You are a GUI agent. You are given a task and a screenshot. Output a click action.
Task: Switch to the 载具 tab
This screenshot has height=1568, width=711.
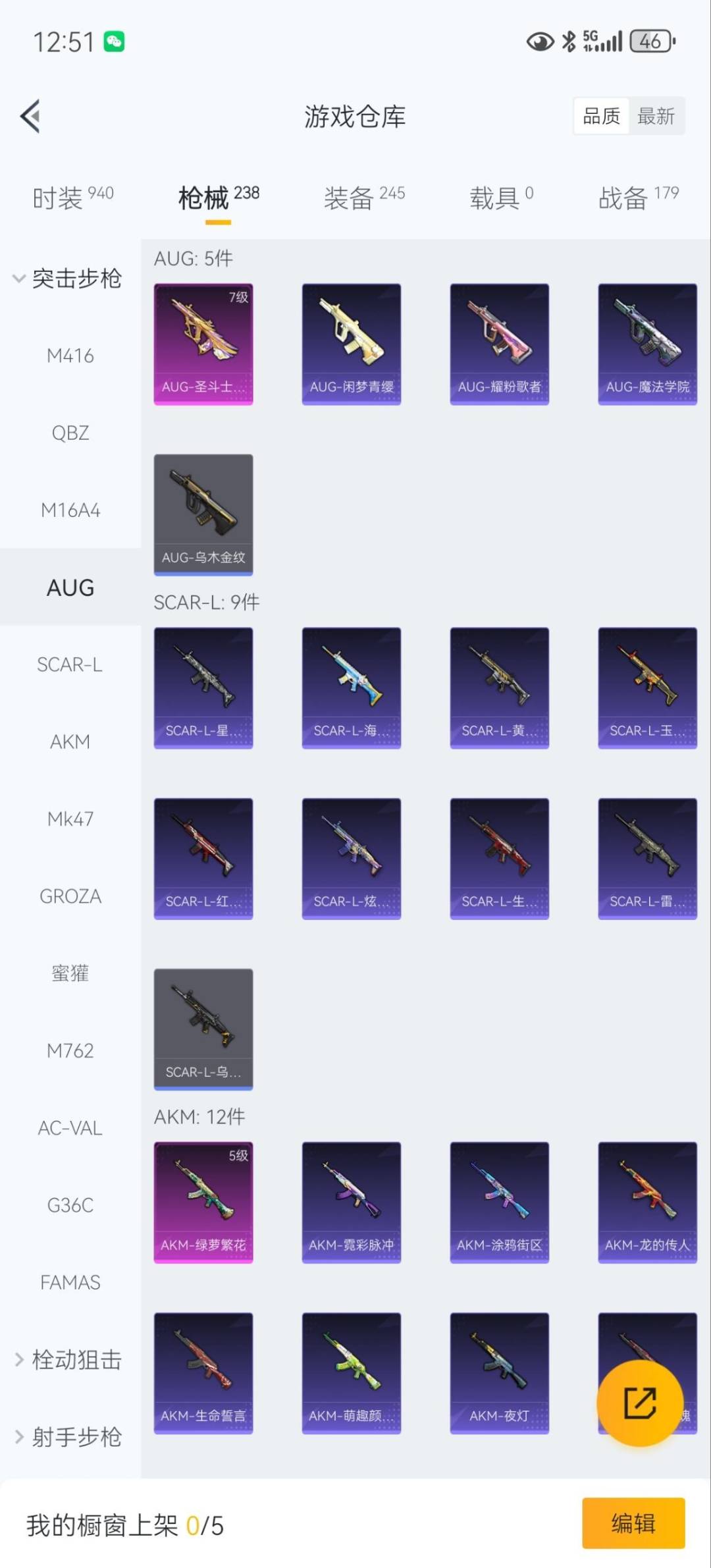click(501, 197)
